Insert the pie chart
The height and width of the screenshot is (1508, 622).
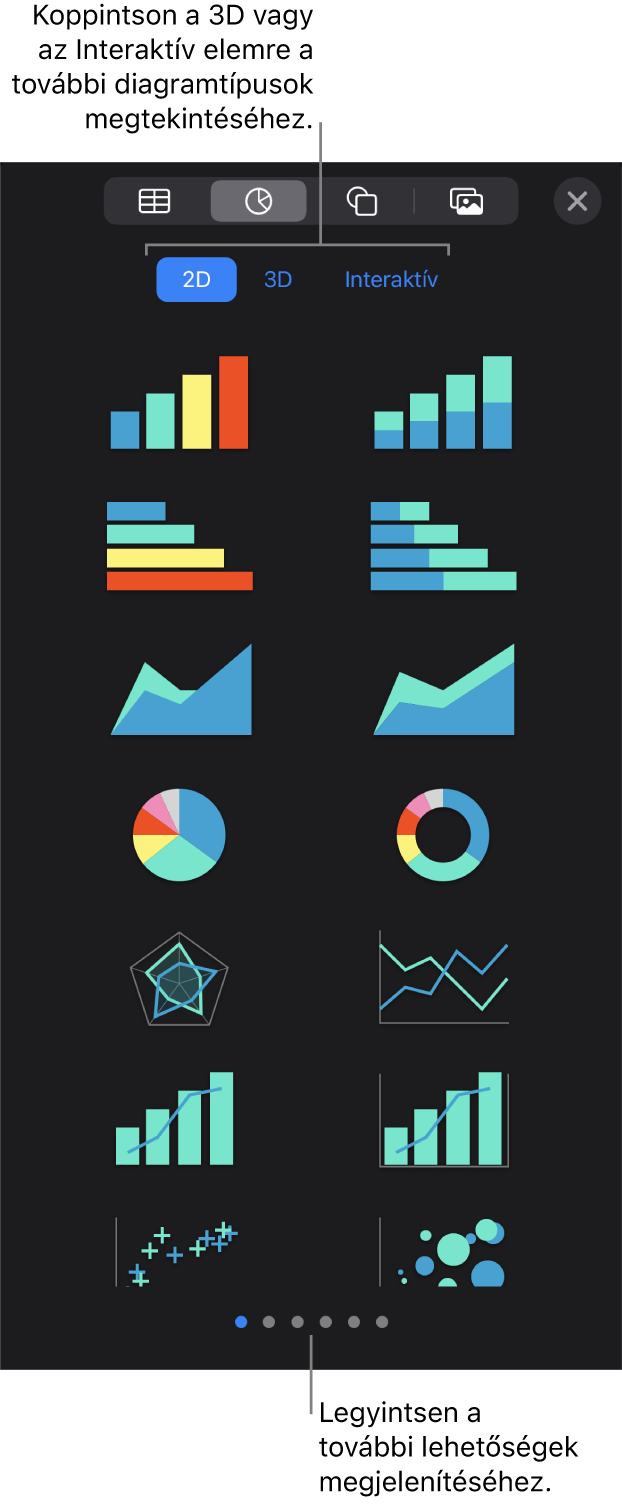179,834
